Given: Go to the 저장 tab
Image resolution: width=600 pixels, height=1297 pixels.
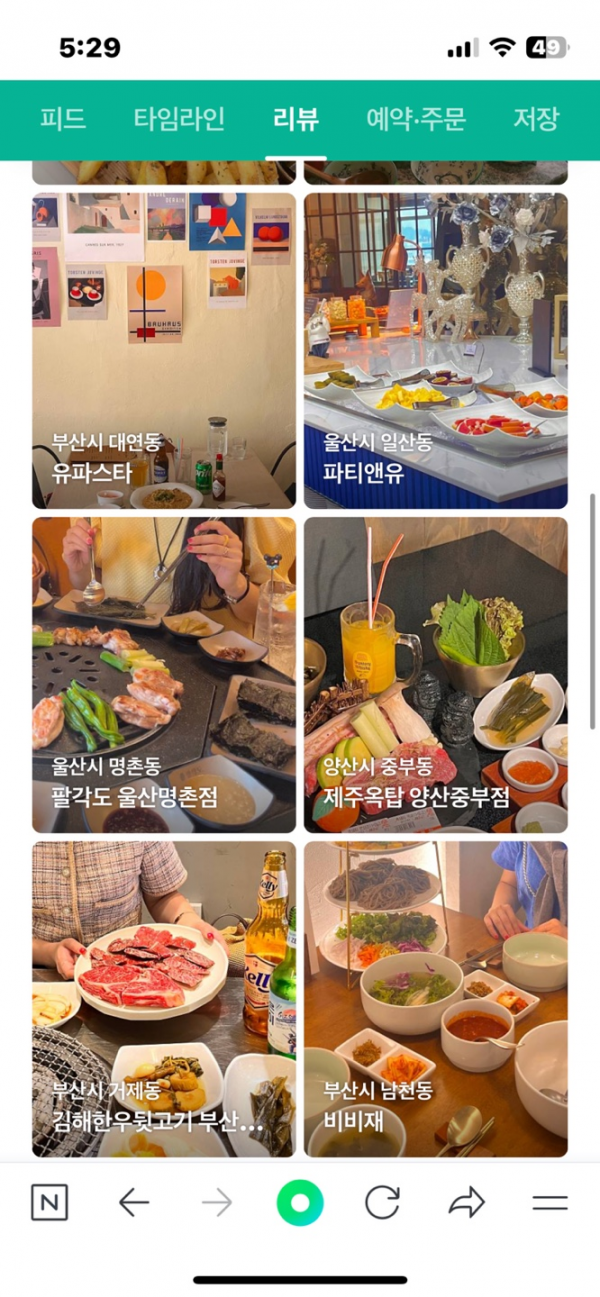Looking at the screenshot, I should (x=535, y=120).
